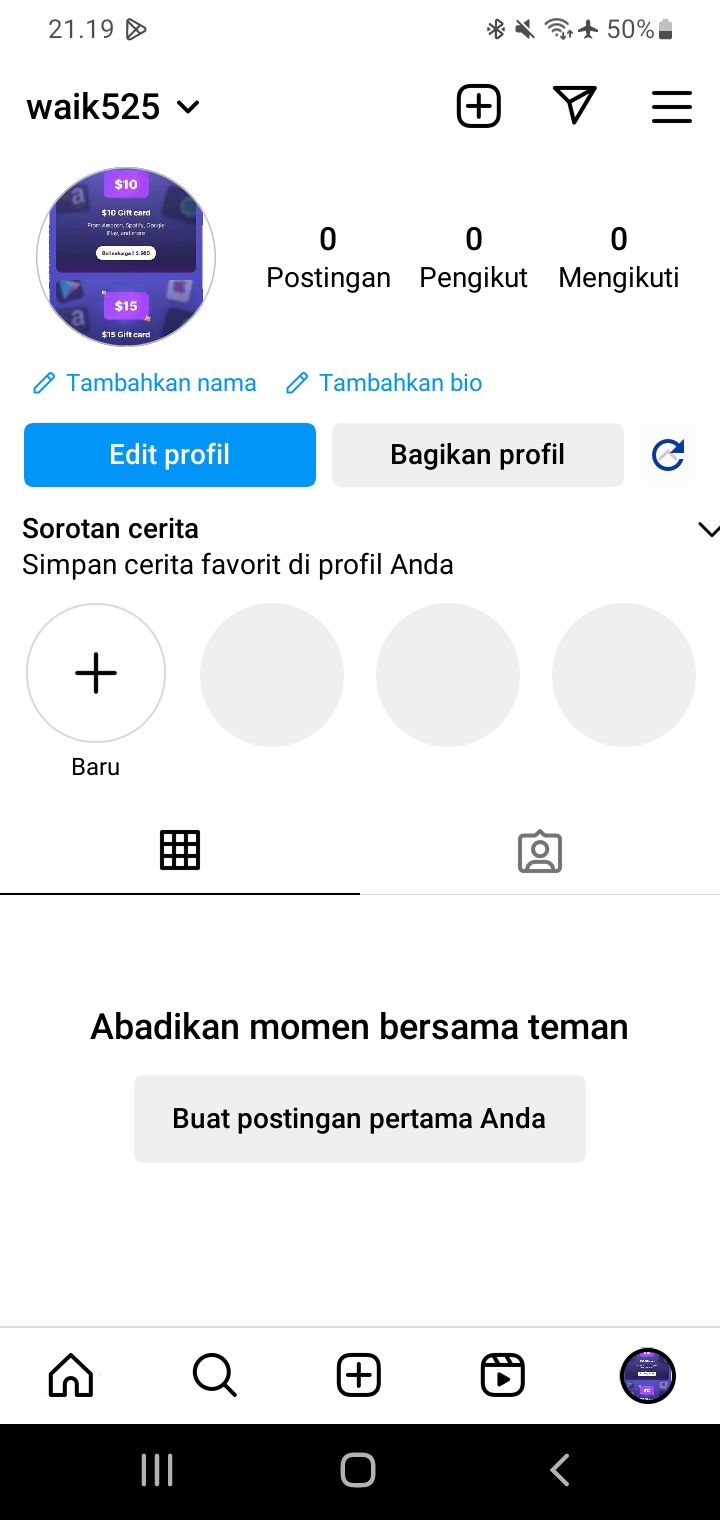
Task: Add a new highlight with Baru
Action: 96,673
